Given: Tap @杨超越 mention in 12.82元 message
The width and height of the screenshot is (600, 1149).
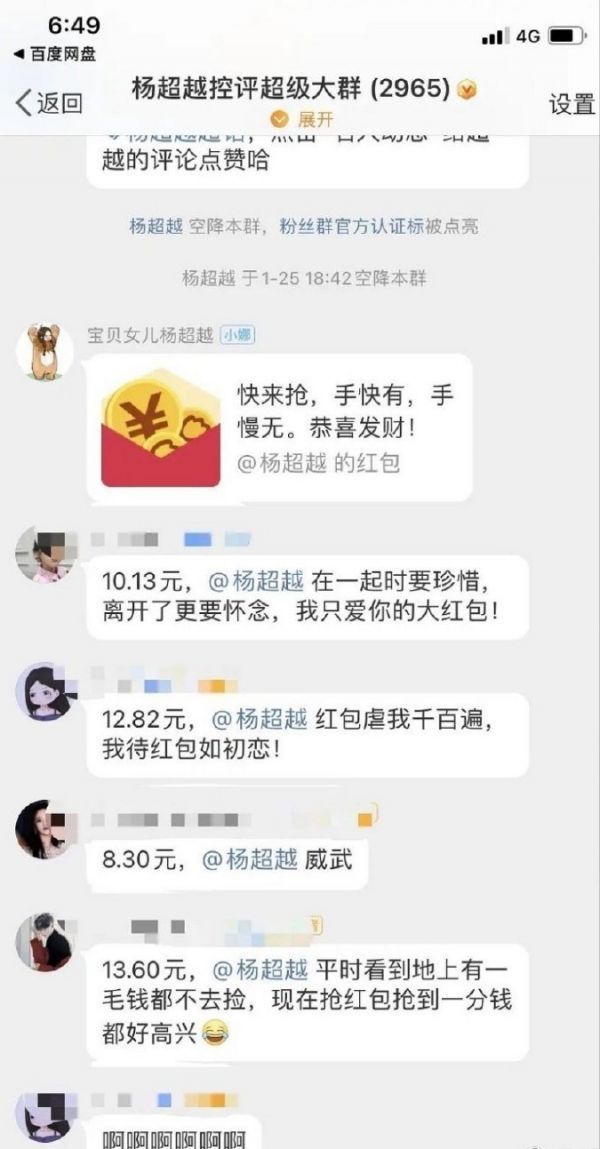Looking at the screenshot, I should pyautogui.click(x=258, y=717).
